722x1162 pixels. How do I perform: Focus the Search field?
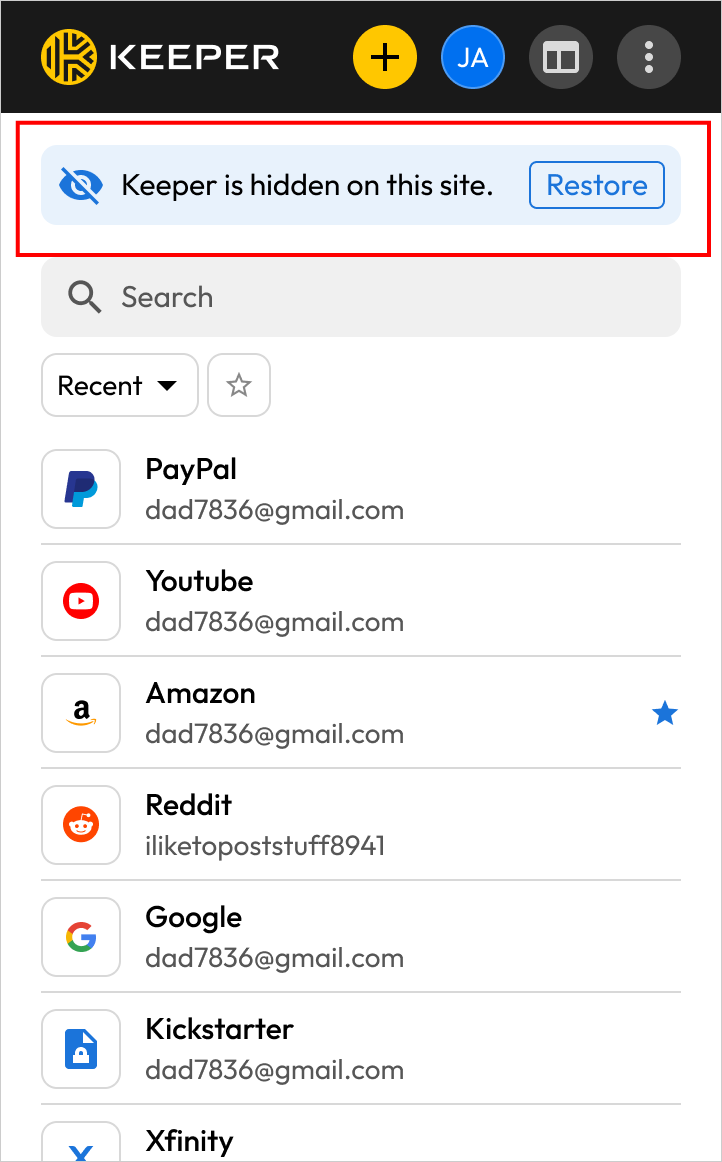pyautogui.click(x=361, y=297)
